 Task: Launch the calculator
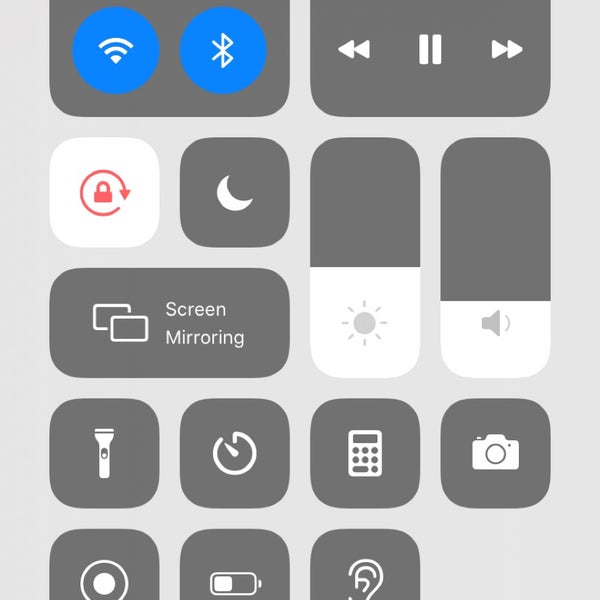click(x=365, y=453)
